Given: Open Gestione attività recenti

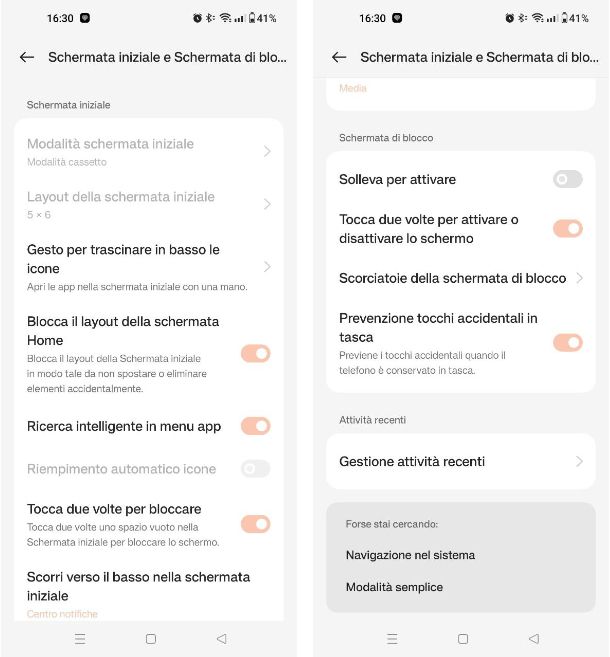Looking at the screenshot, I should tap(461, 461).
